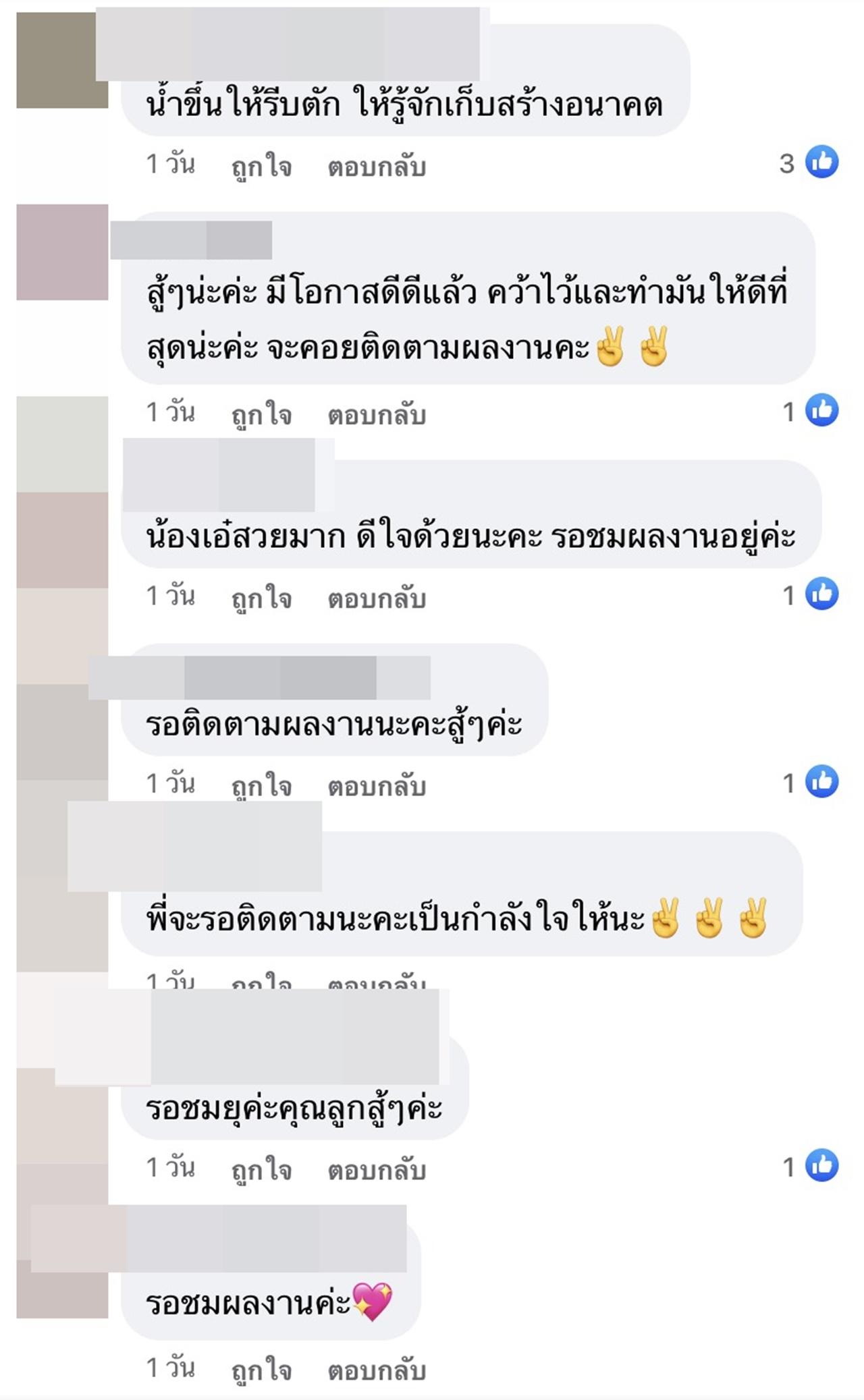The height and width of the screenshot is (1400, 864).
Task: Reply to the comment "รอติดตามผลงานนะคะสู้ๆค่ะ"
Action: 376,785
